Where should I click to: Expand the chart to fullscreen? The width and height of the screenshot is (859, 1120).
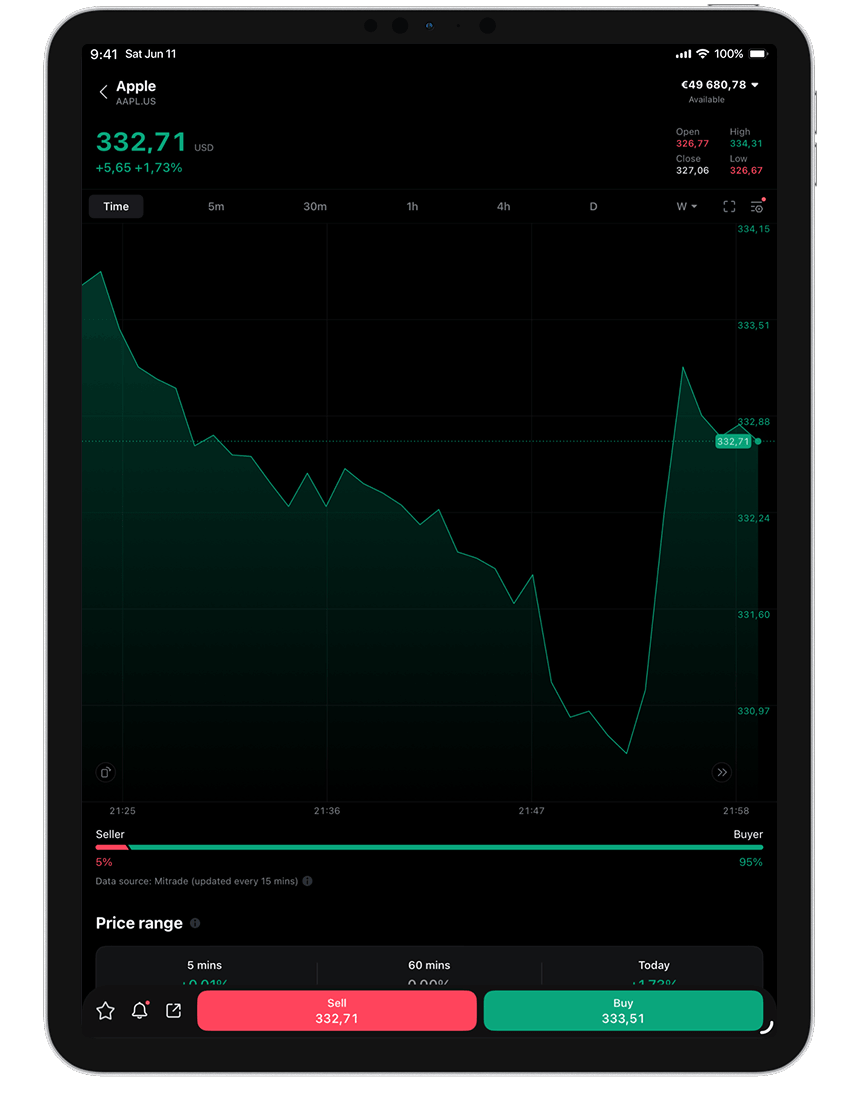point(729,206)
